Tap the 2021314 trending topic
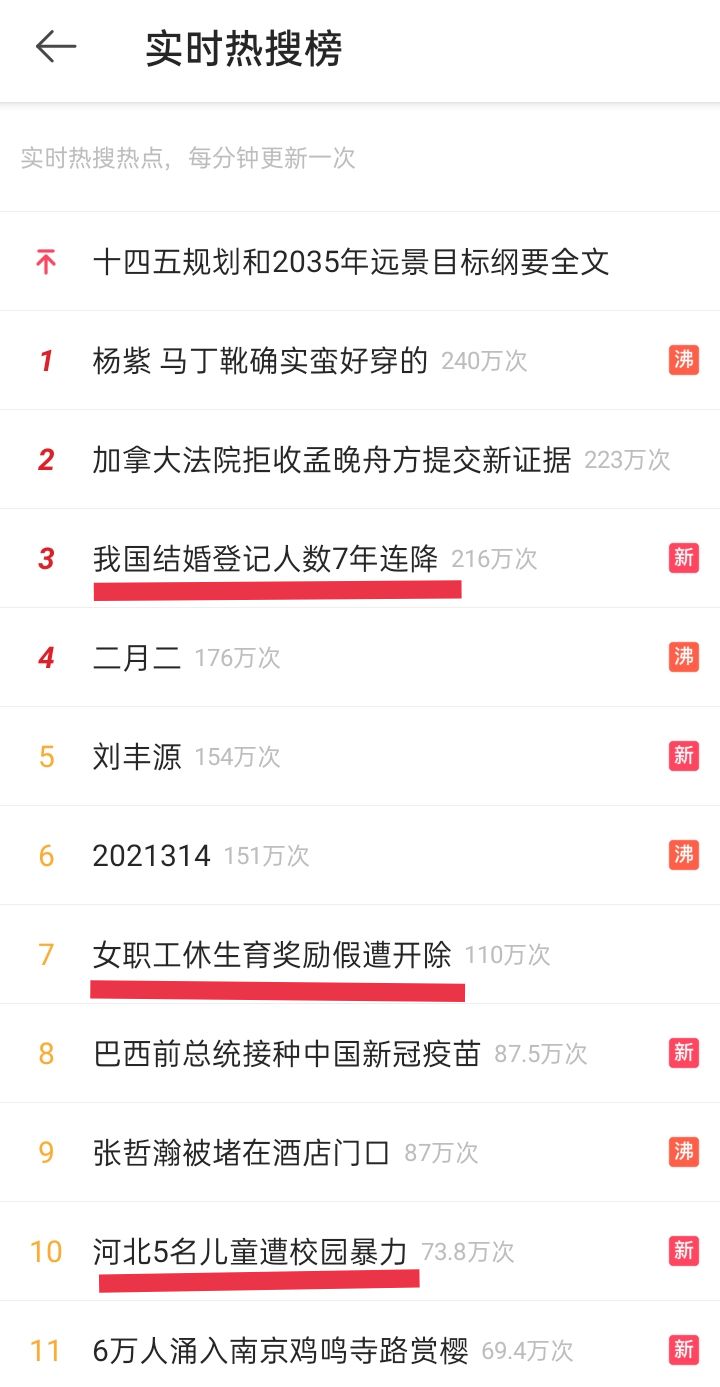The height and width of the screenshot is (1387, 720). pyautogui.click(x=151, y=856)
